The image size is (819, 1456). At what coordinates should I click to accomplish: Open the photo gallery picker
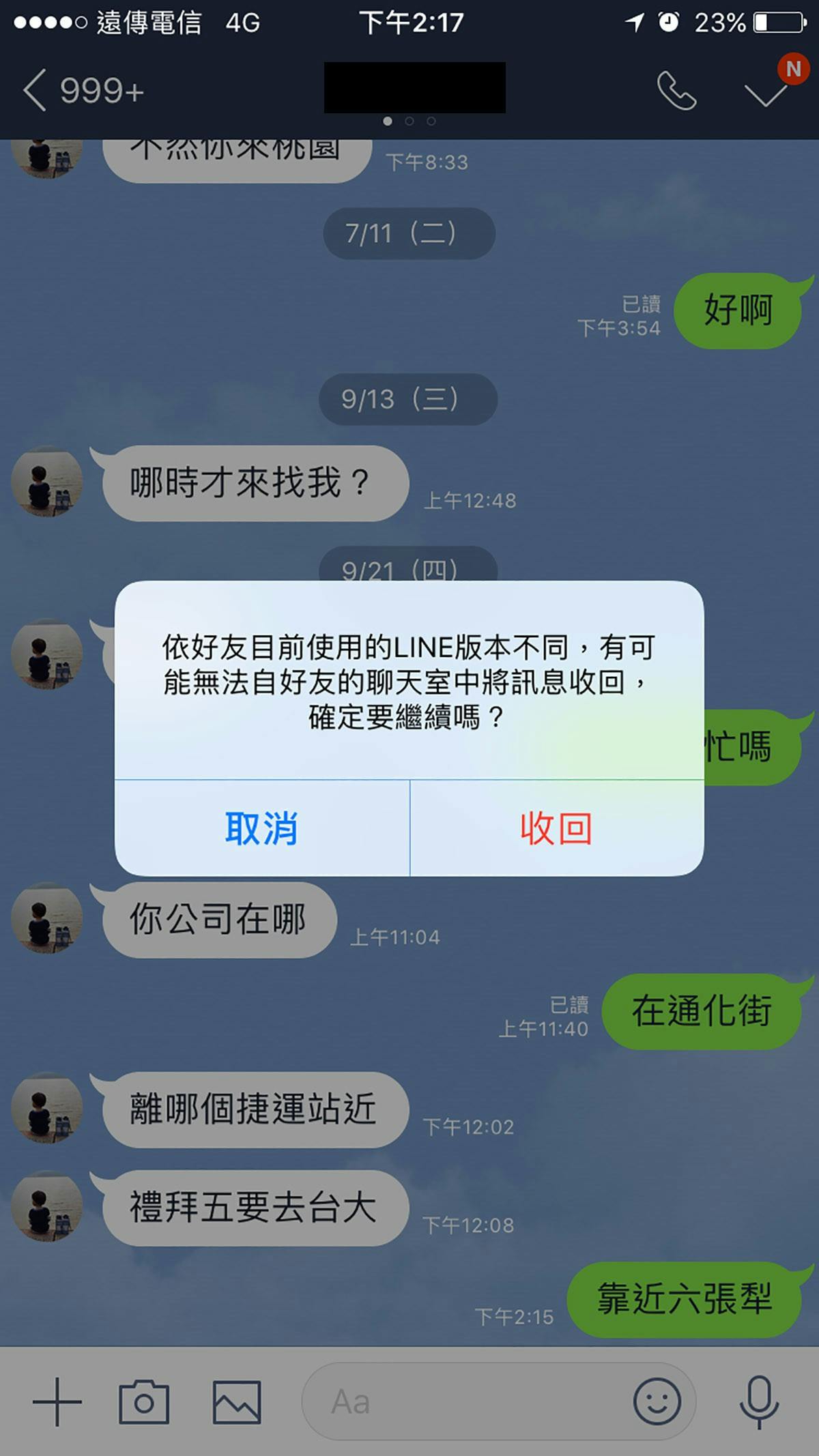[x=237, y=1402]
